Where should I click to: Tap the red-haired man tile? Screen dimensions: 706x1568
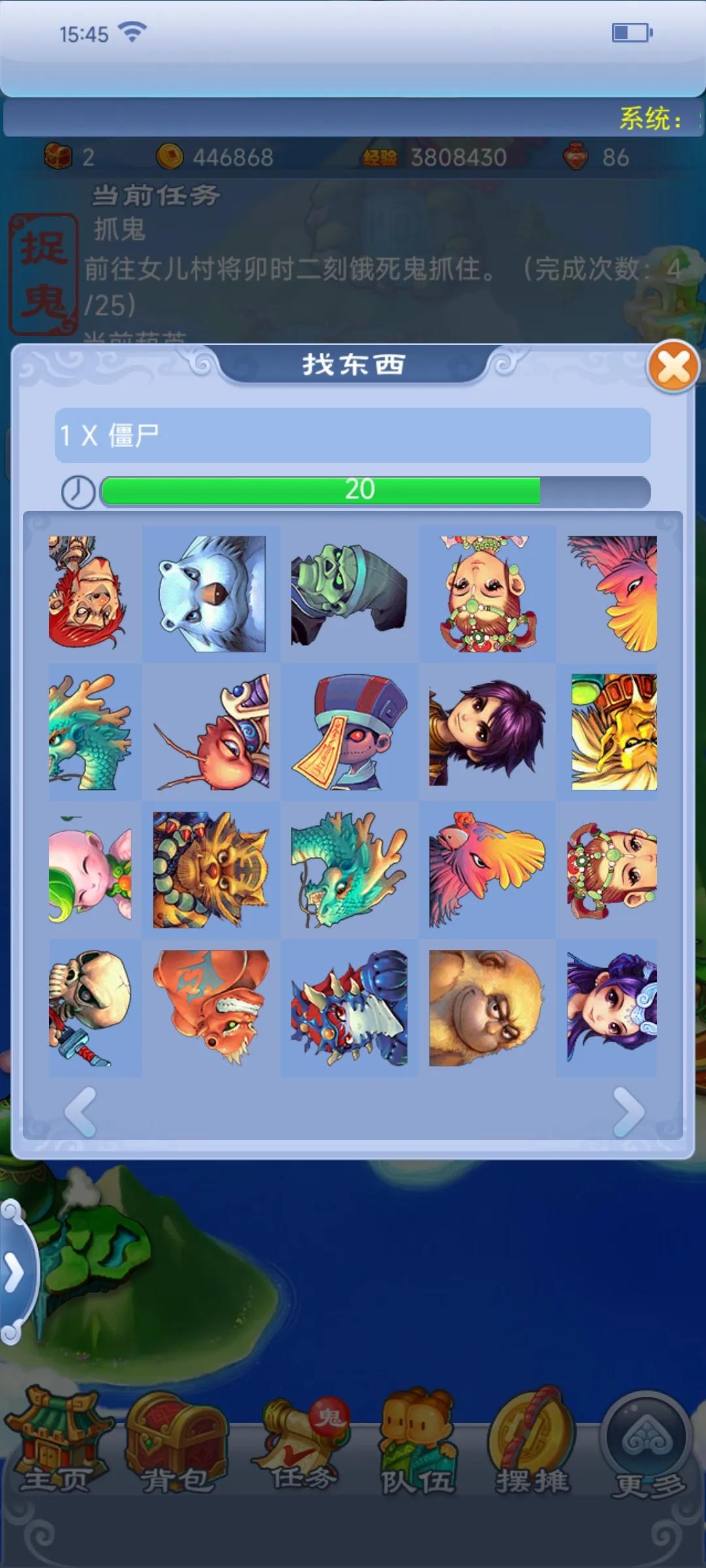coord(88,593)
